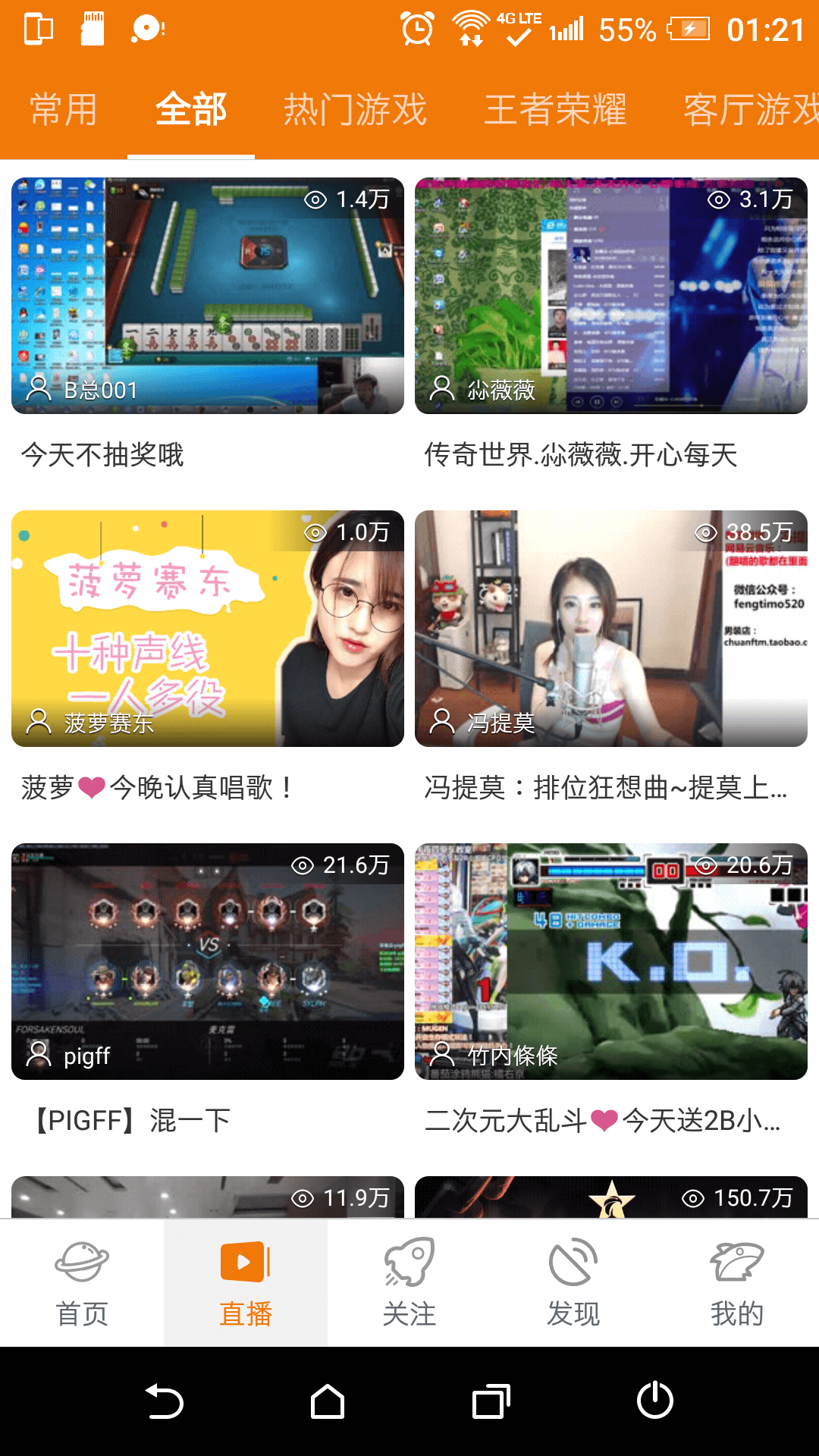This screenshot has height=1456, width=819.
Task: Go to the 首页 home tab
Action: coord(82,1283)
